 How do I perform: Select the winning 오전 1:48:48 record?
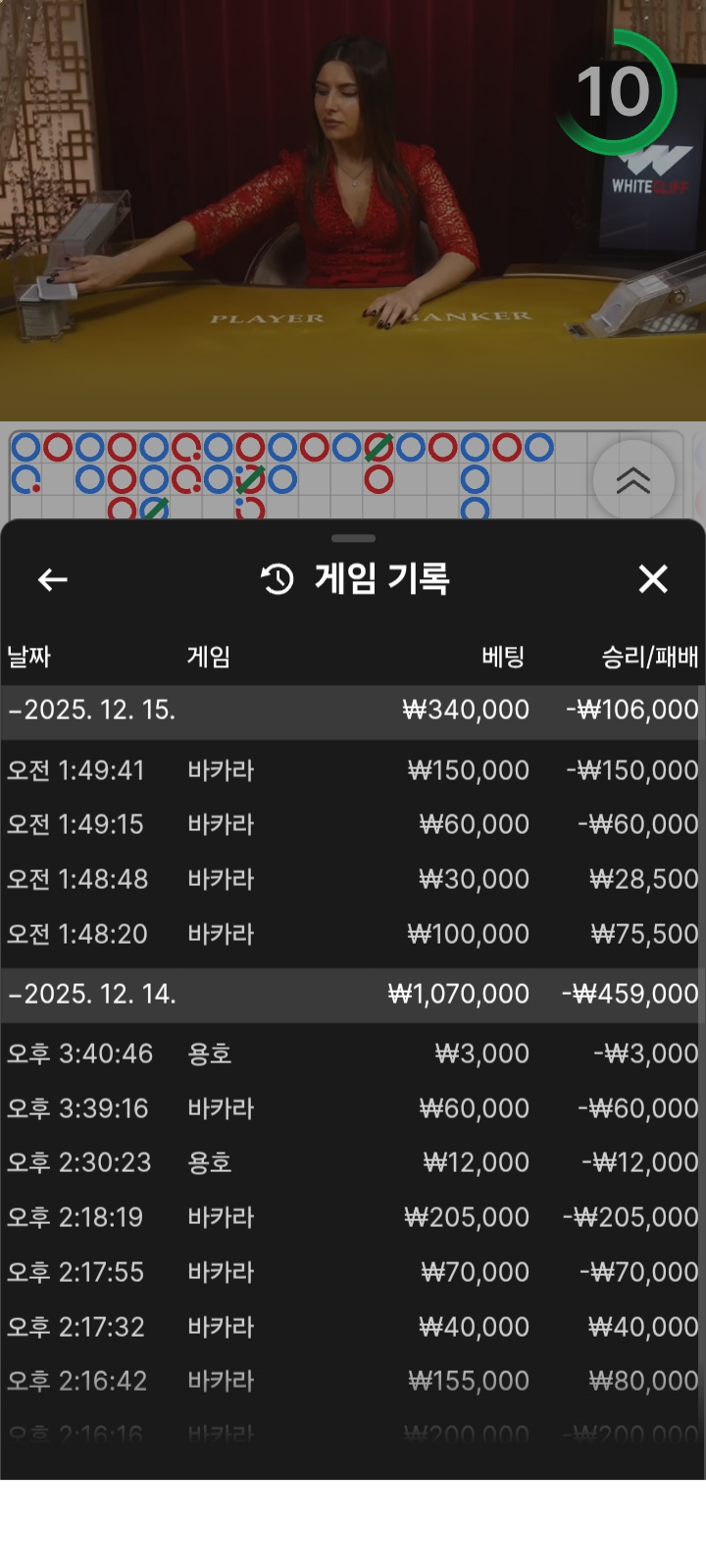coord(353,879)
